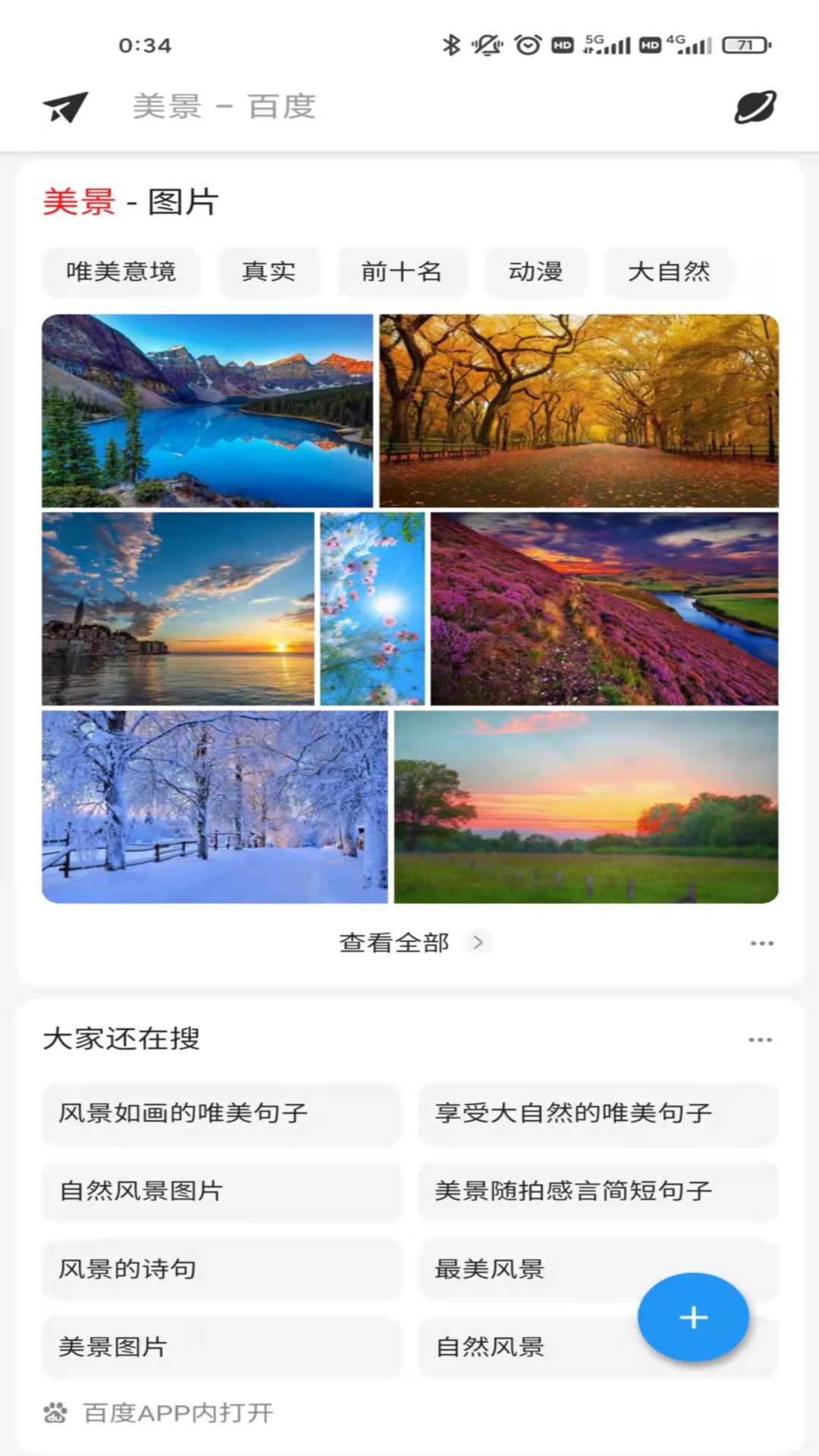The height and width of the screenshot is (1456, 819).
Task: Select the 唯美意境 filter chip
Action: (x=121, y=272)
